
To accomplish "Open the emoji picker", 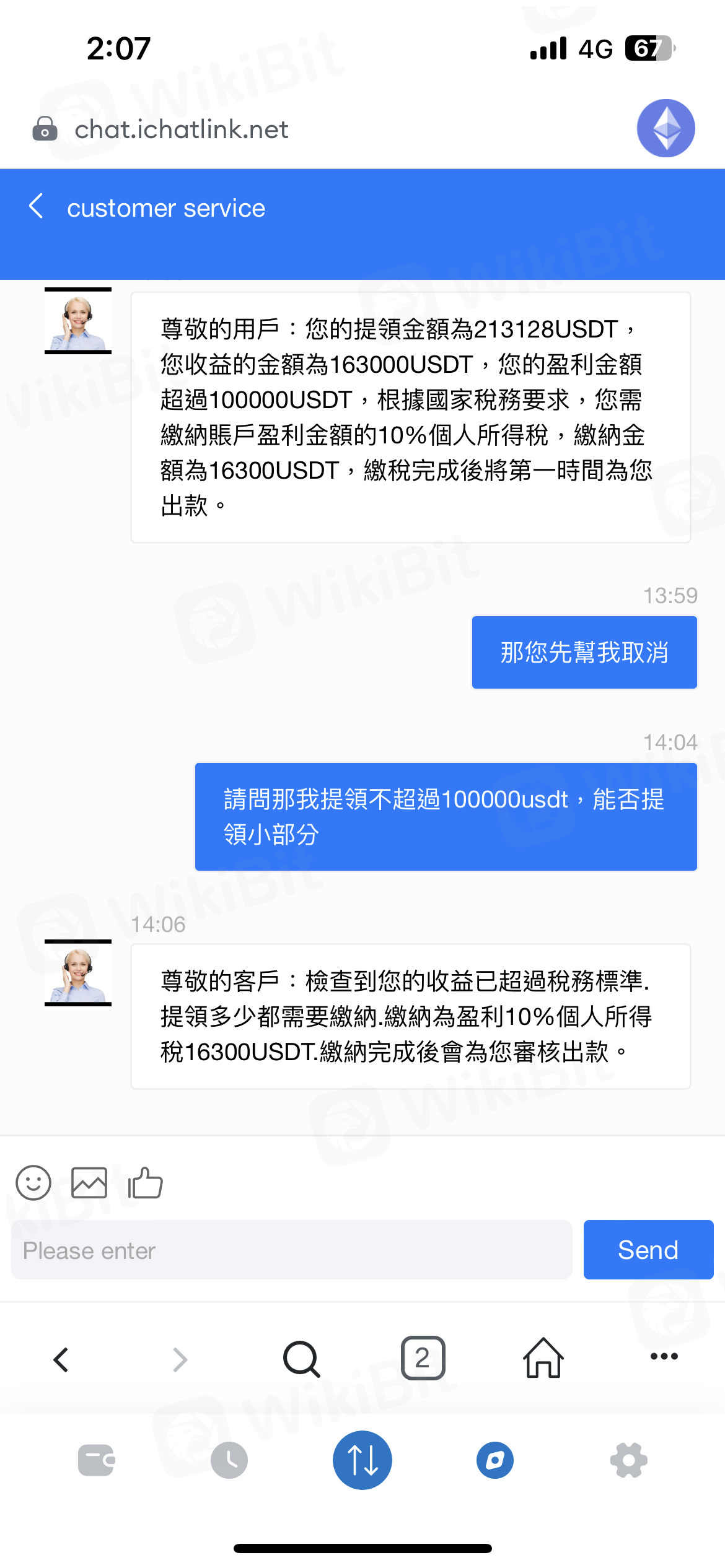I will (33, 1183).
